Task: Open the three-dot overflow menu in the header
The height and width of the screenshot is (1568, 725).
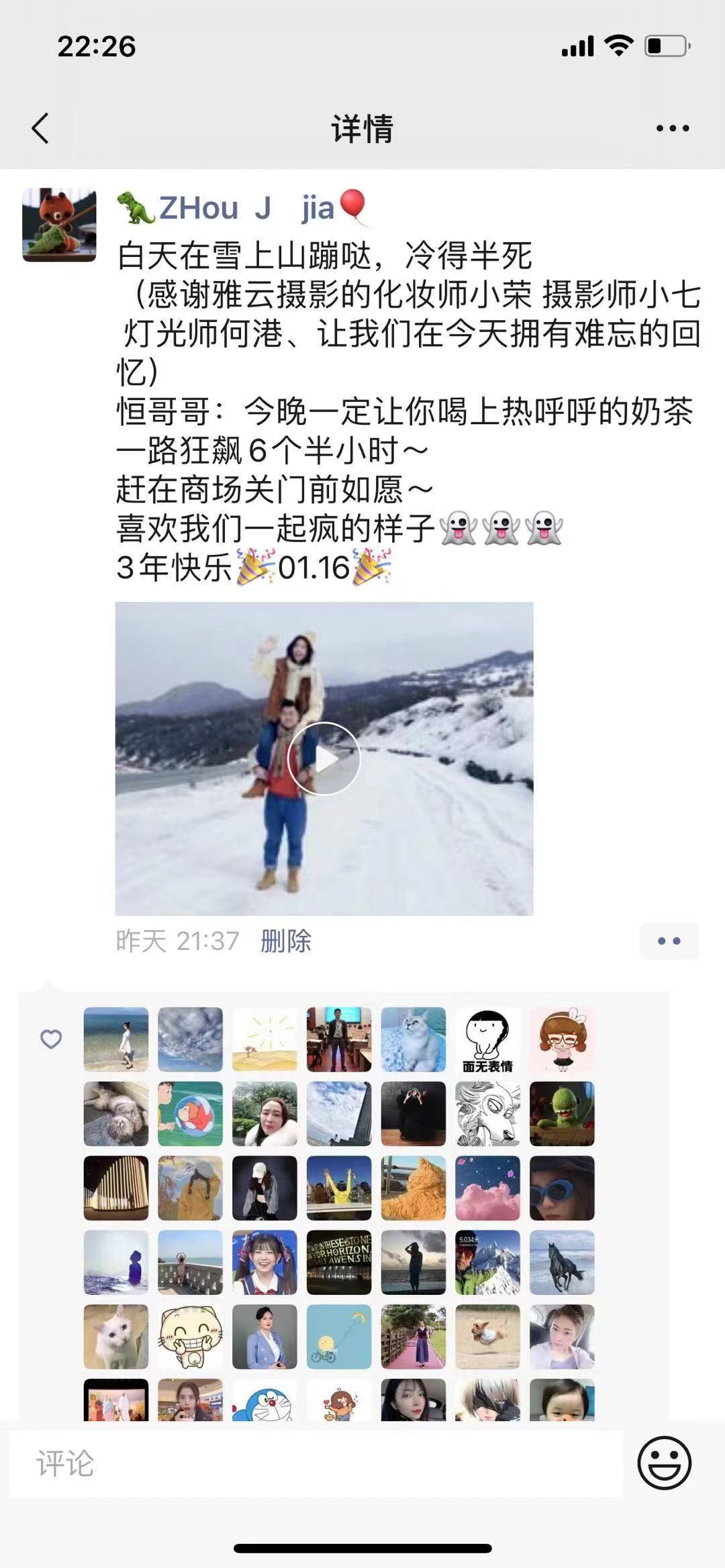Action: 672,128
